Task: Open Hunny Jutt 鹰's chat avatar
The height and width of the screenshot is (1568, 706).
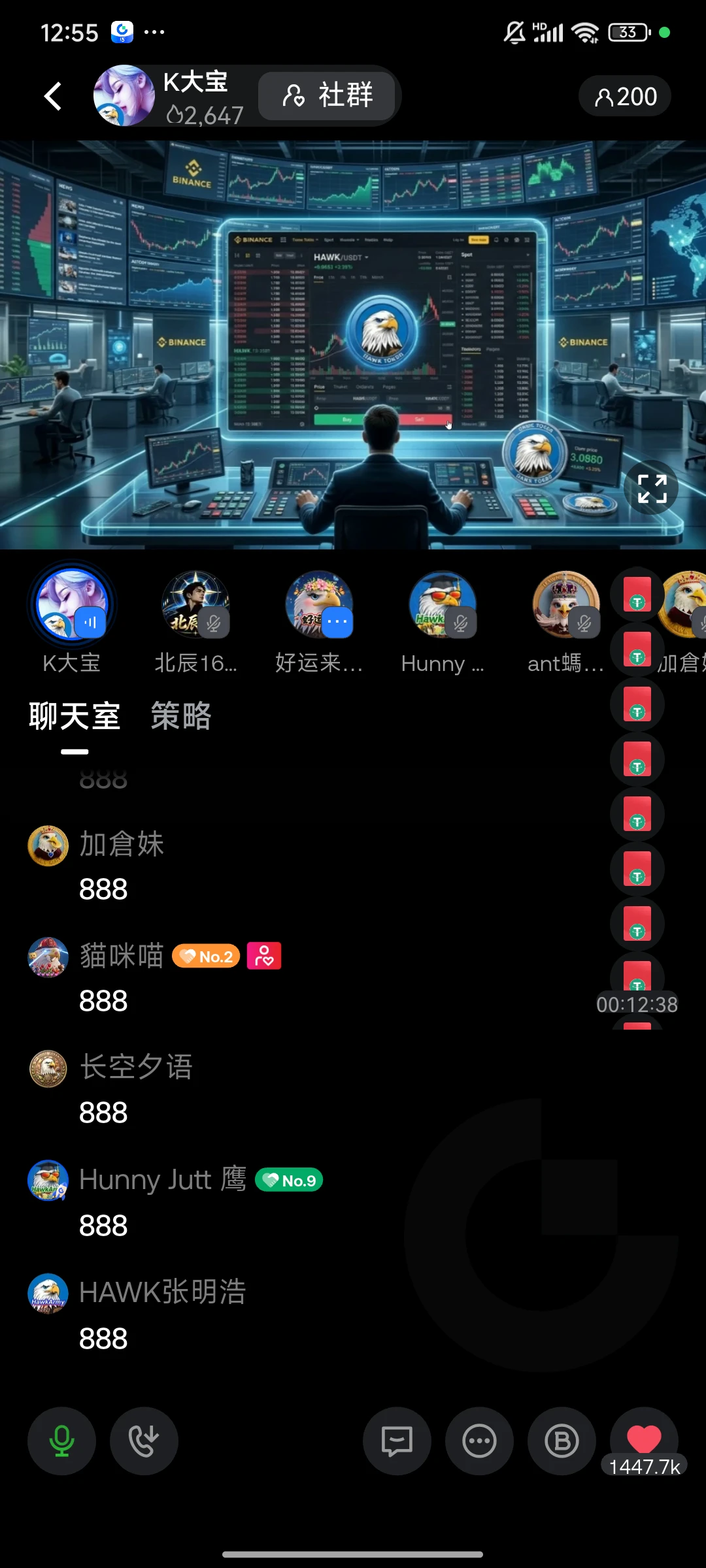Action: [x=48, y=1180]
